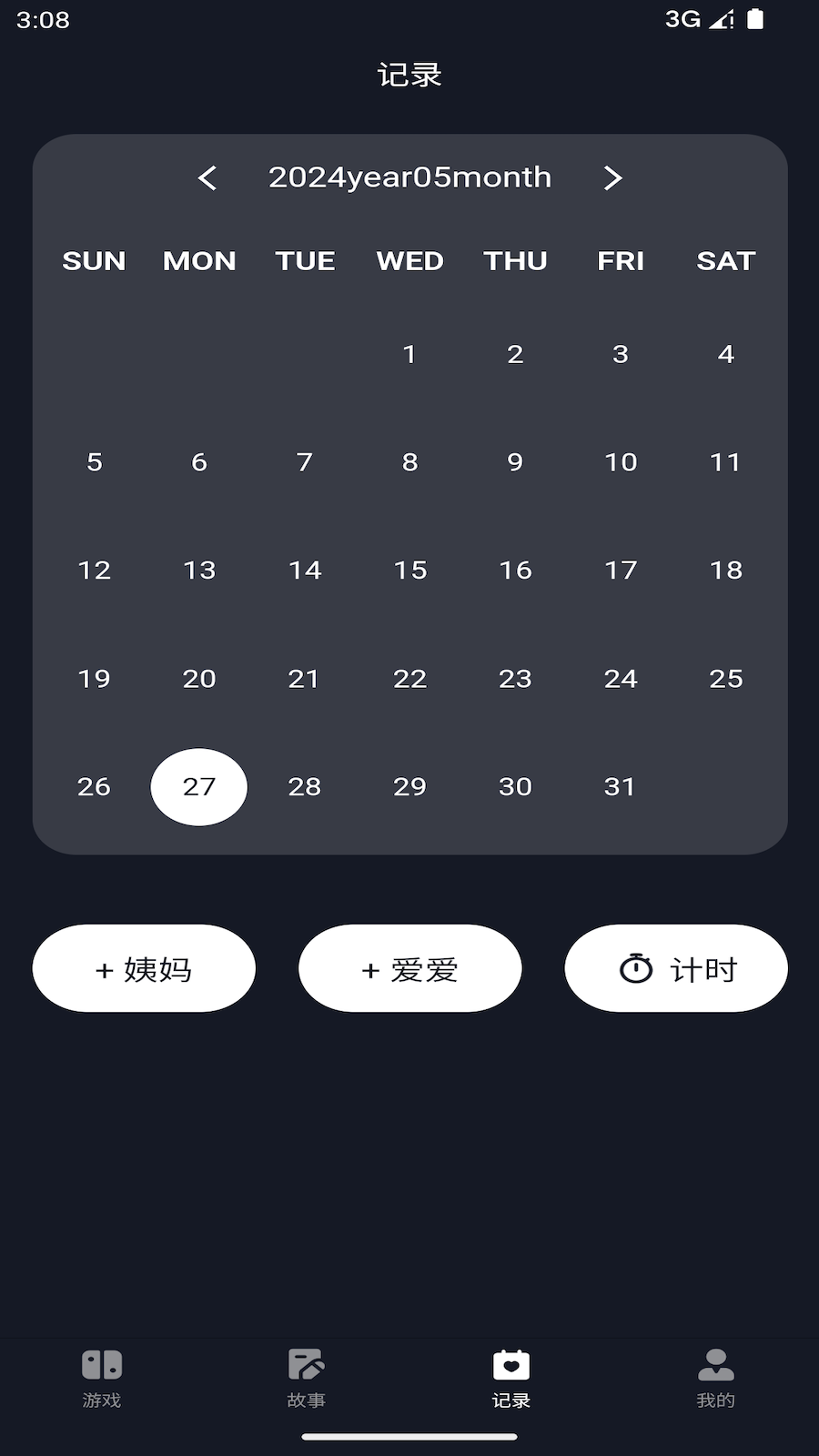Select day 15 in the WED column
This screenshot has width=819, height=1456.
coord(409,570)
